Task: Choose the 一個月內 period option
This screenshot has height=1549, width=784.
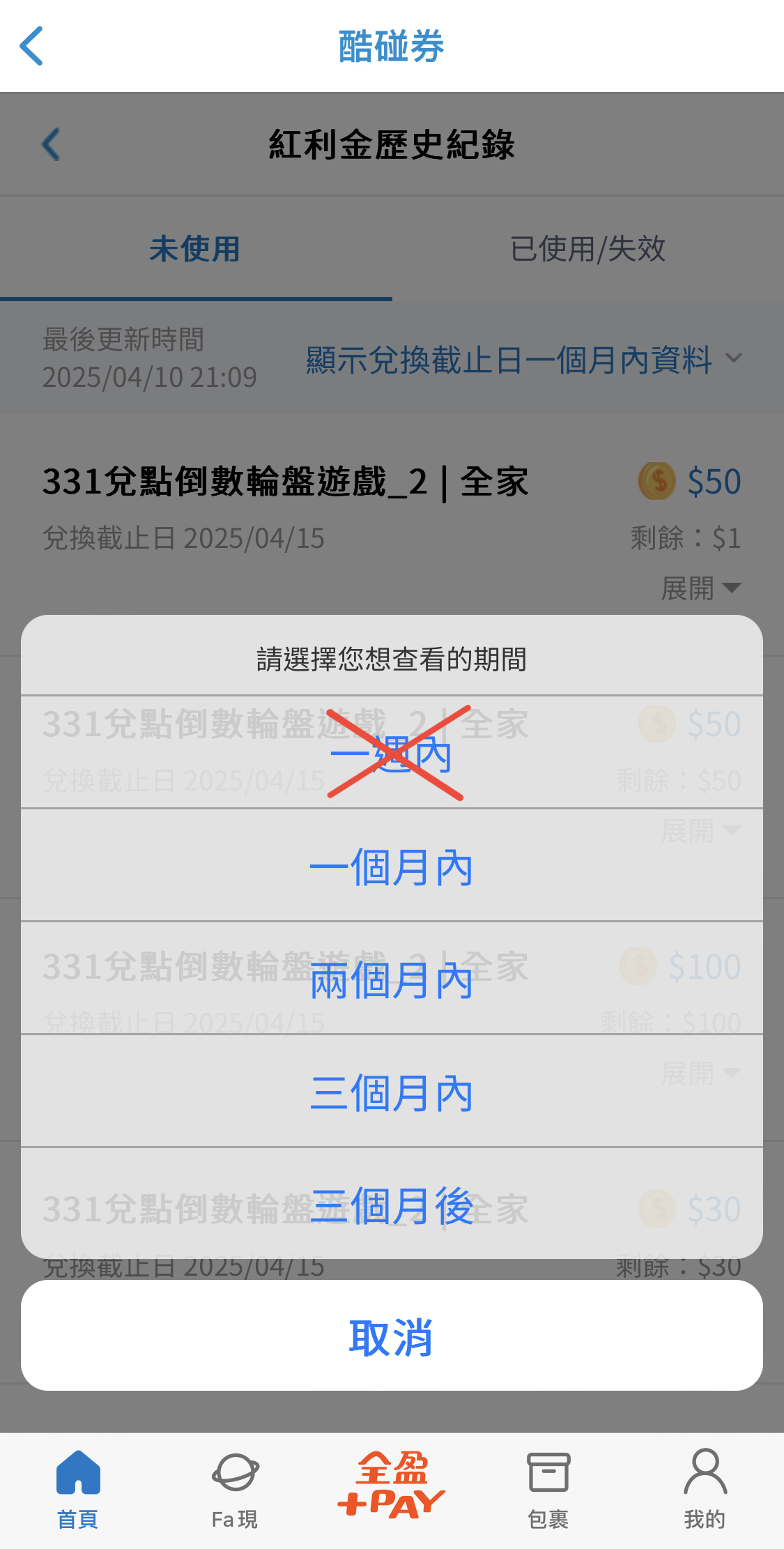Action: pyautogui.click(x=392, y=867)
